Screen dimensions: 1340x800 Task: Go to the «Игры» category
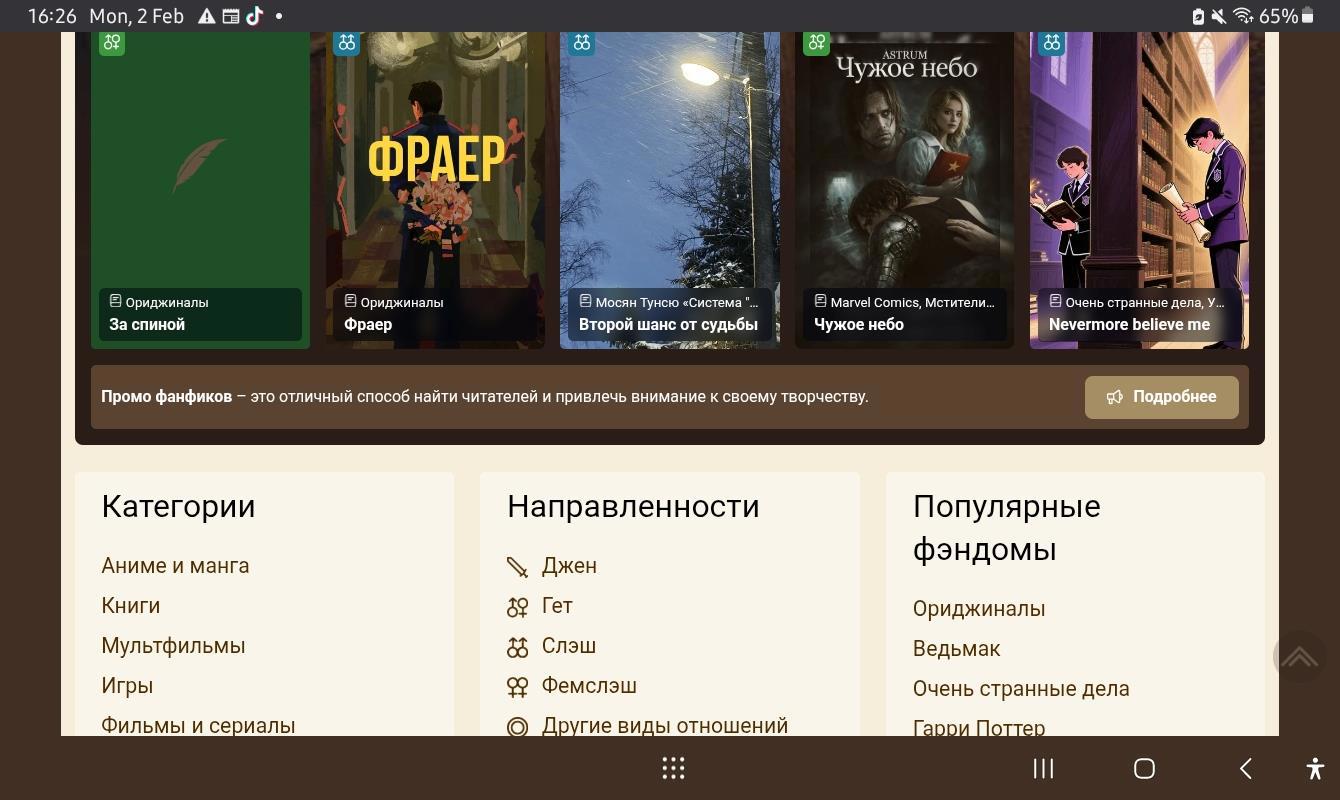127,686
